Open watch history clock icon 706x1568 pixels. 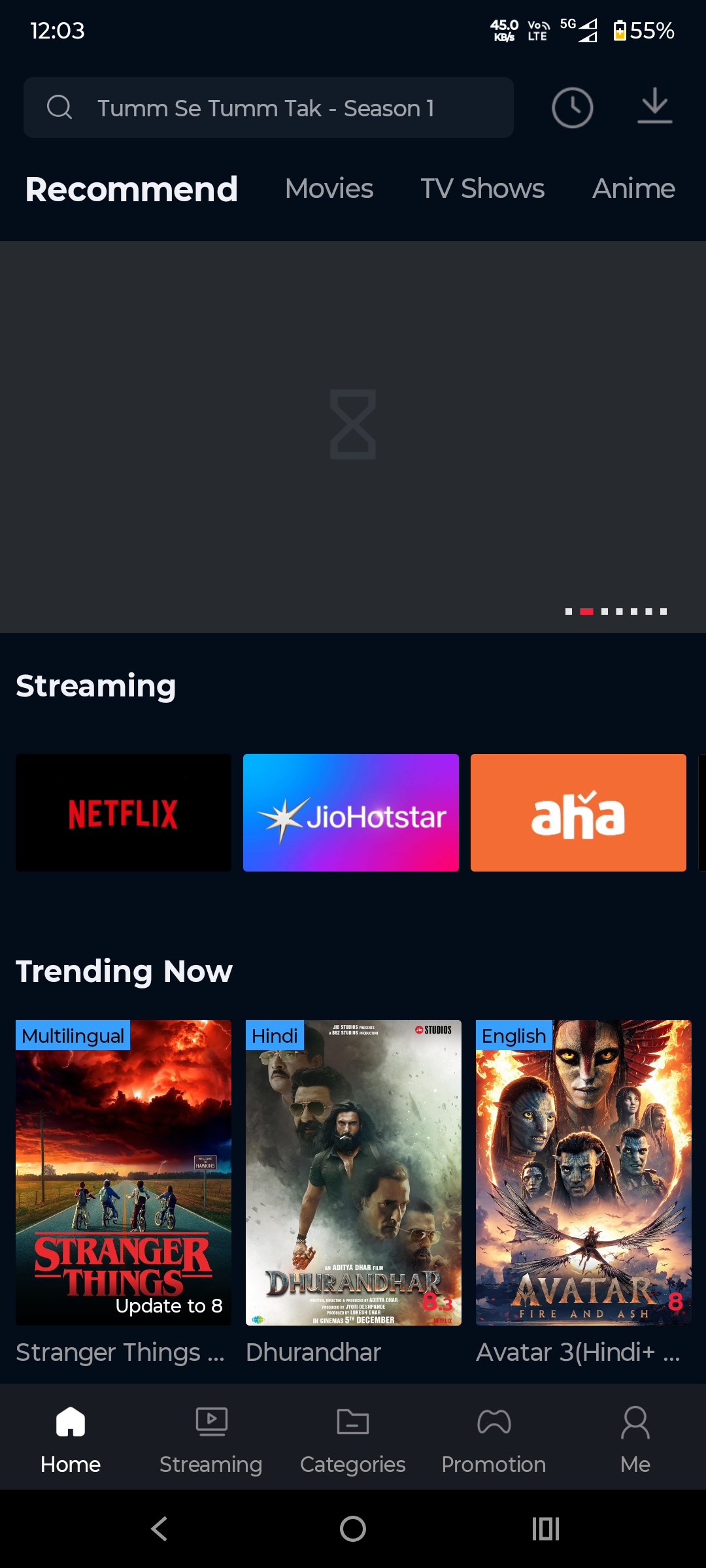pos(572,108)
